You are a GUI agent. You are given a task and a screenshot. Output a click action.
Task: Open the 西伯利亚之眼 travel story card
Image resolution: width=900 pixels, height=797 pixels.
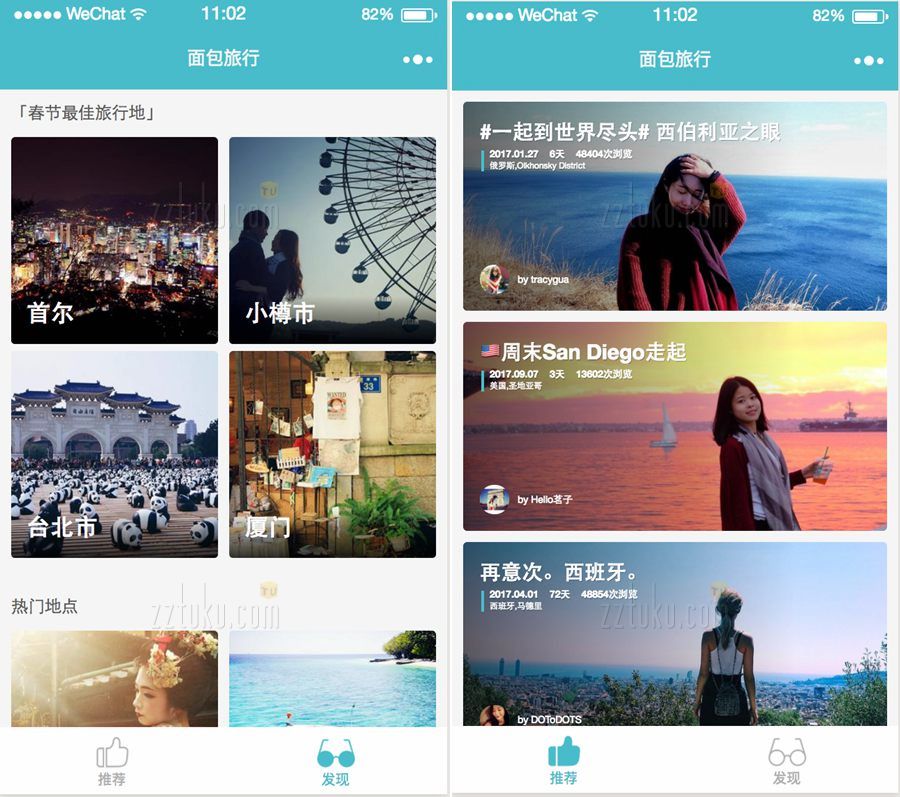[674, 206]
